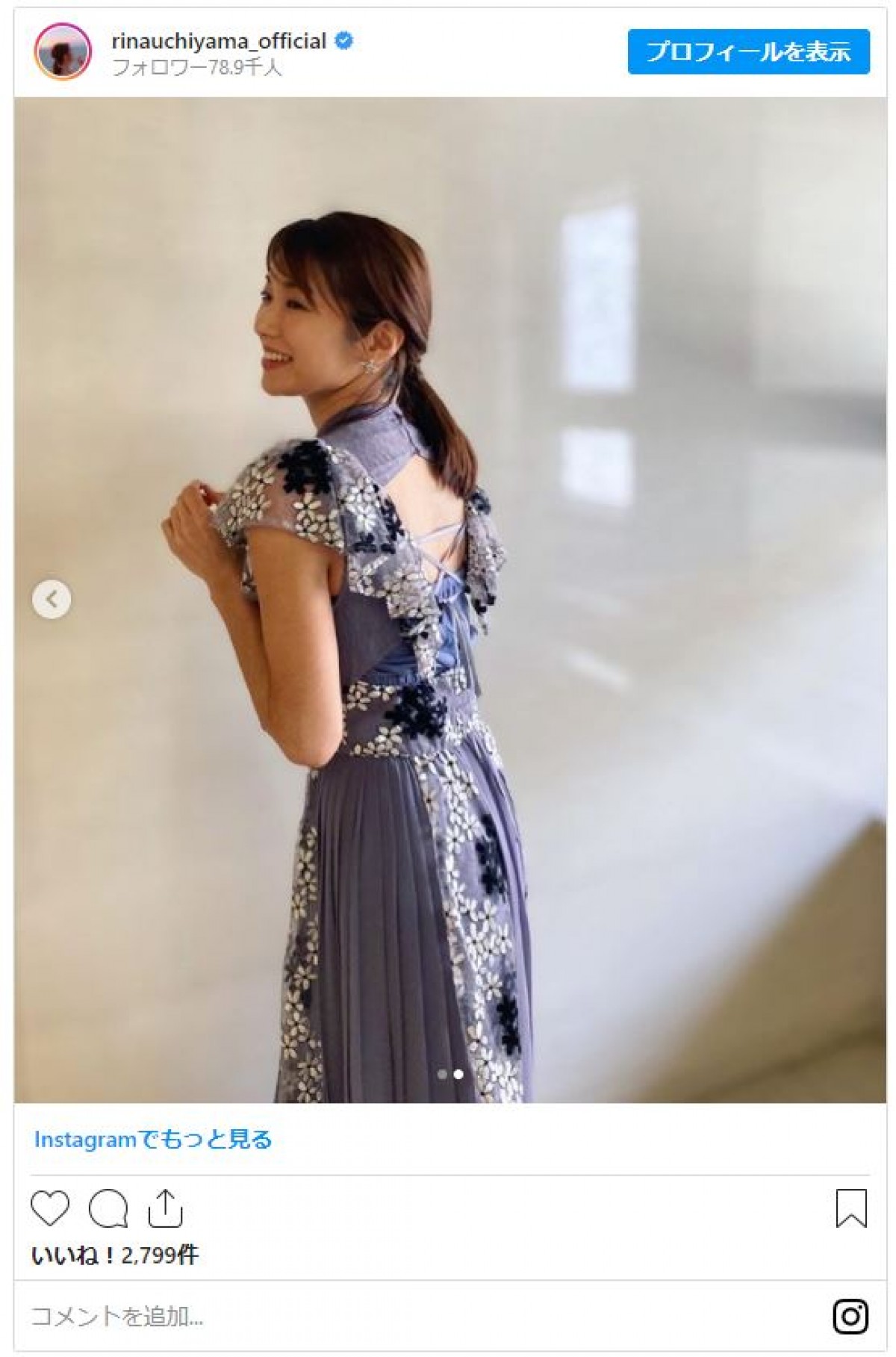
Task: Open the rinauchiyama_official username link
Action: tap(219, 40)
